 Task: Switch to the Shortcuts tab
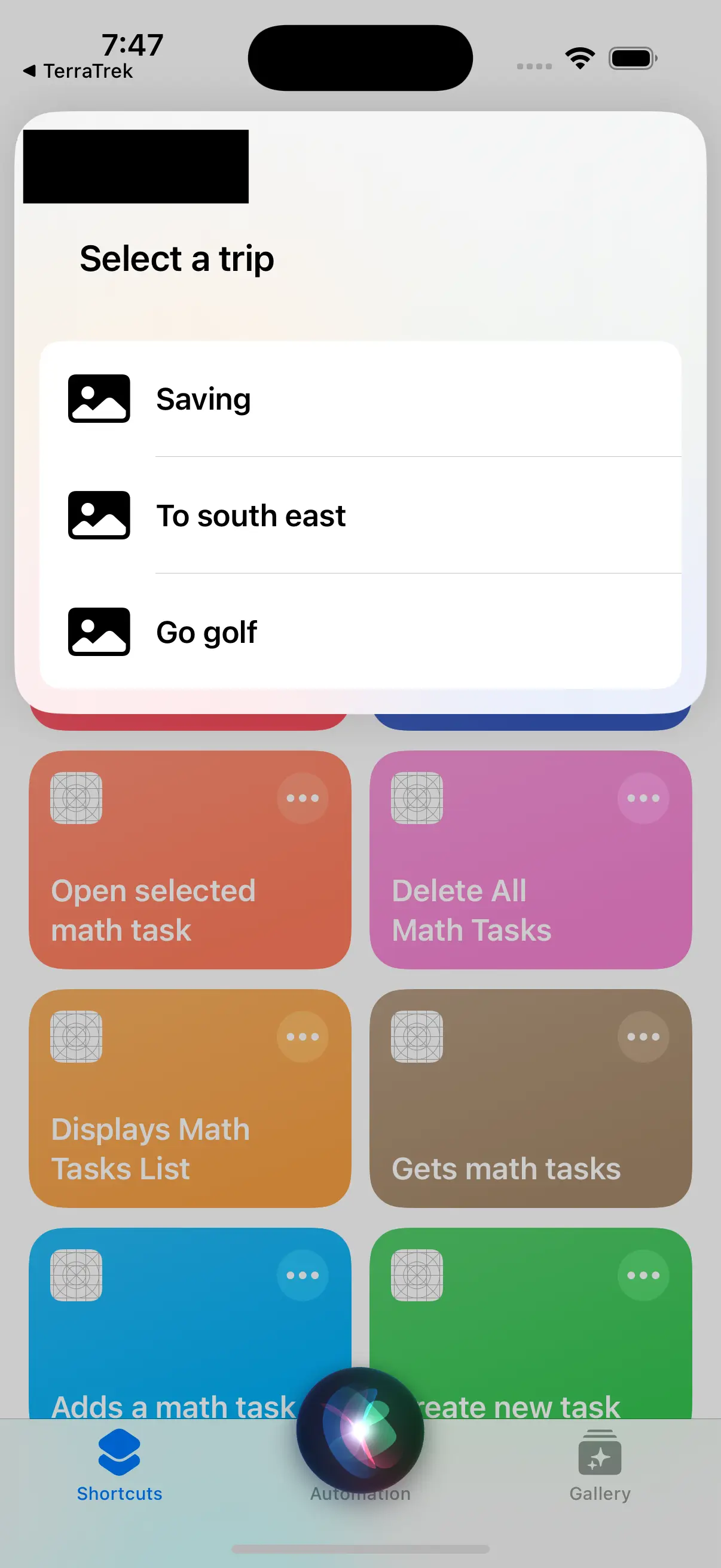click(x=119, y=1467)
